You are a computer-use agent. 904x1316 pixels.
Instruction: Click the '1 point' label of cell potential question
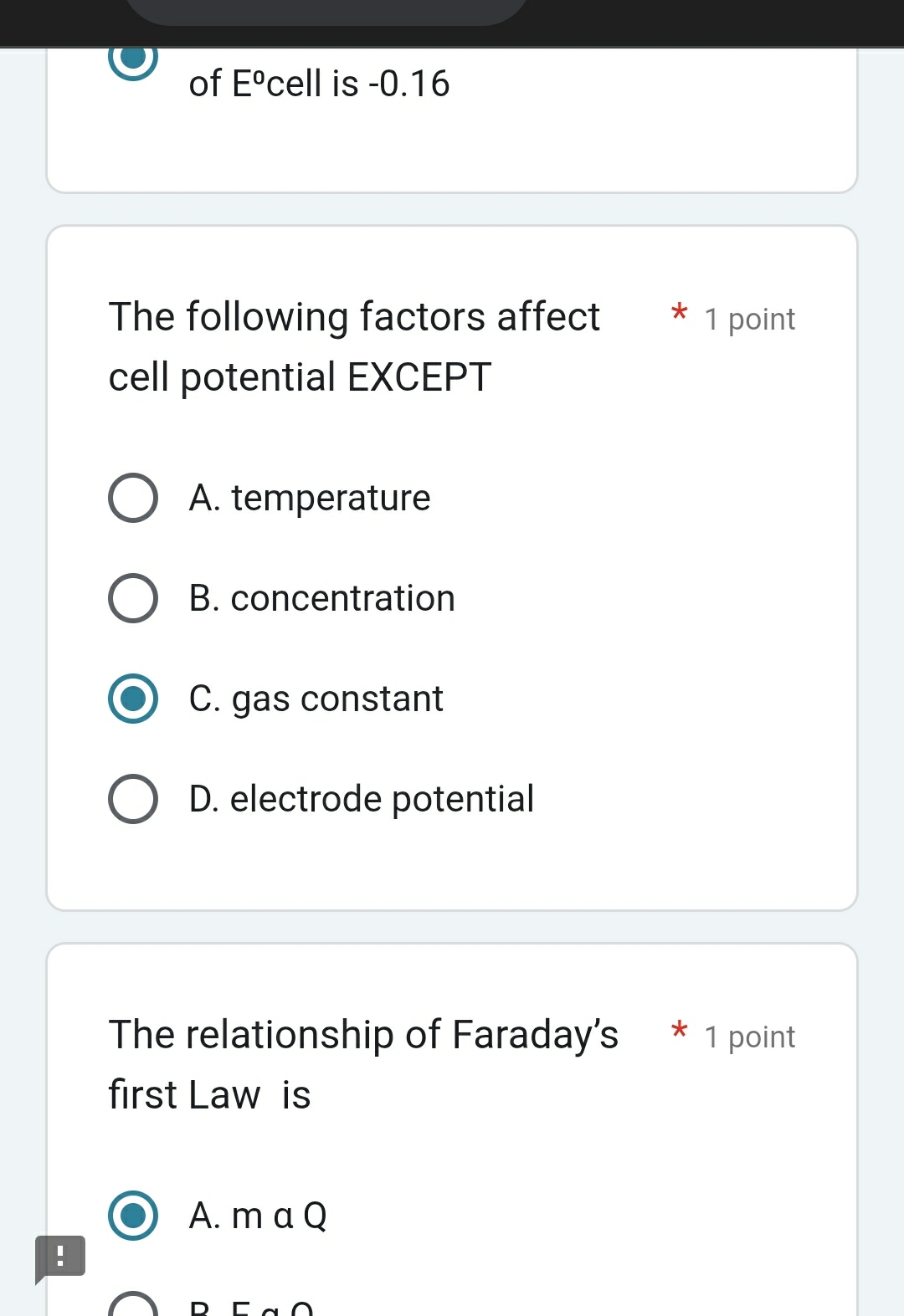tap(750, 319)
